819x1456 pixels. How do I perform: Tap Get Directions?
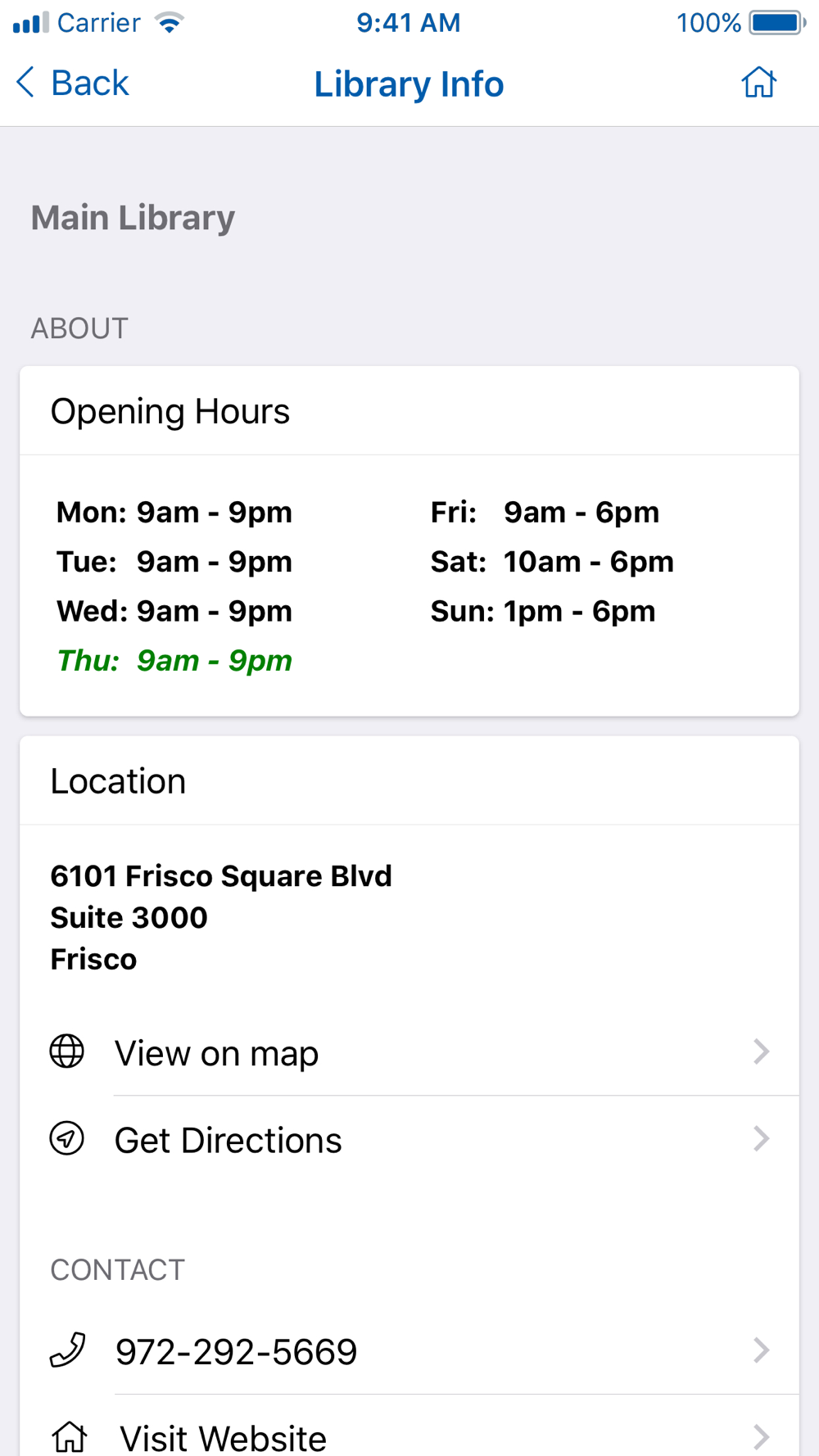[409, 1139]
